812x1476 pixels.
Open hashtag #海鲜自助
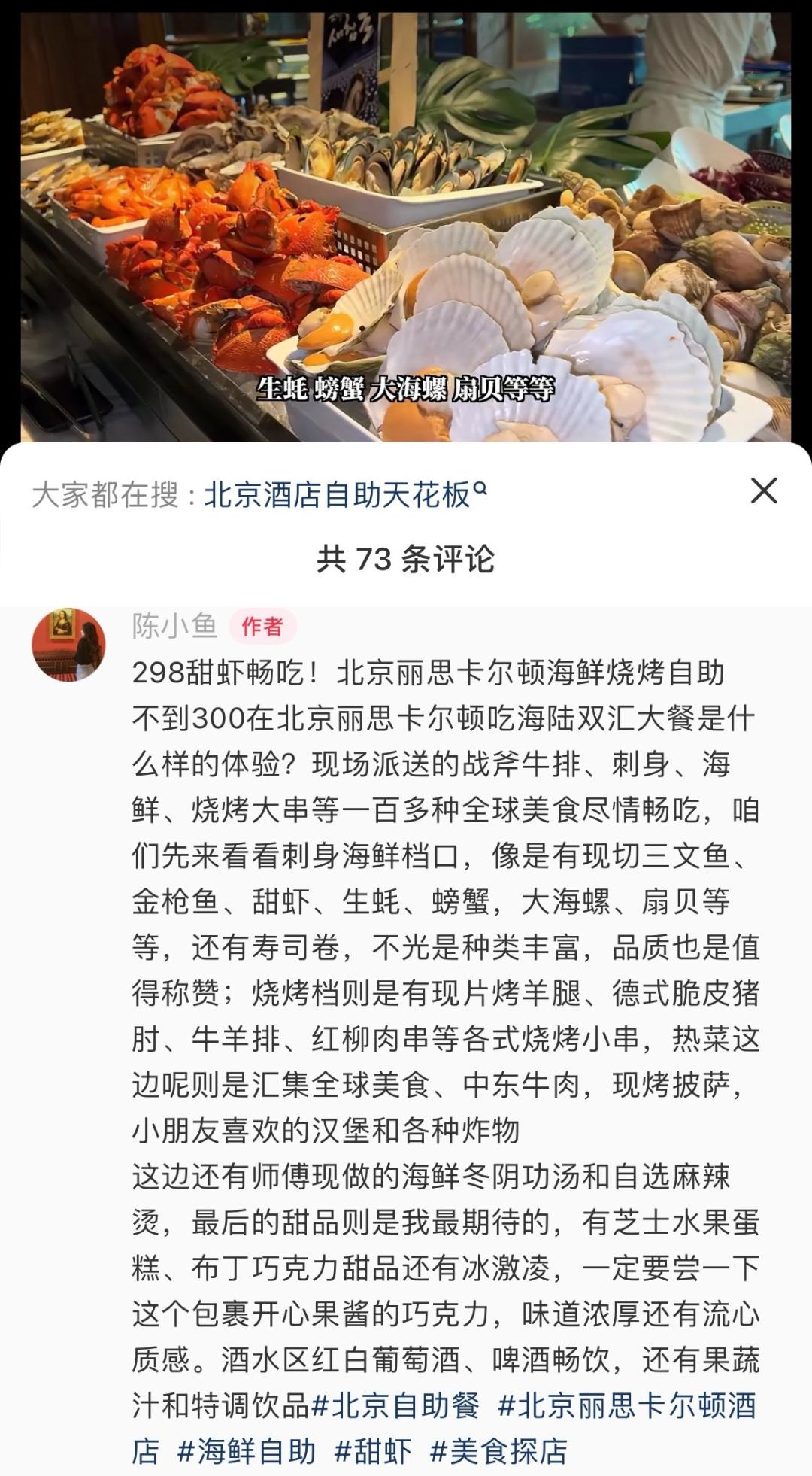(247, 1451)
